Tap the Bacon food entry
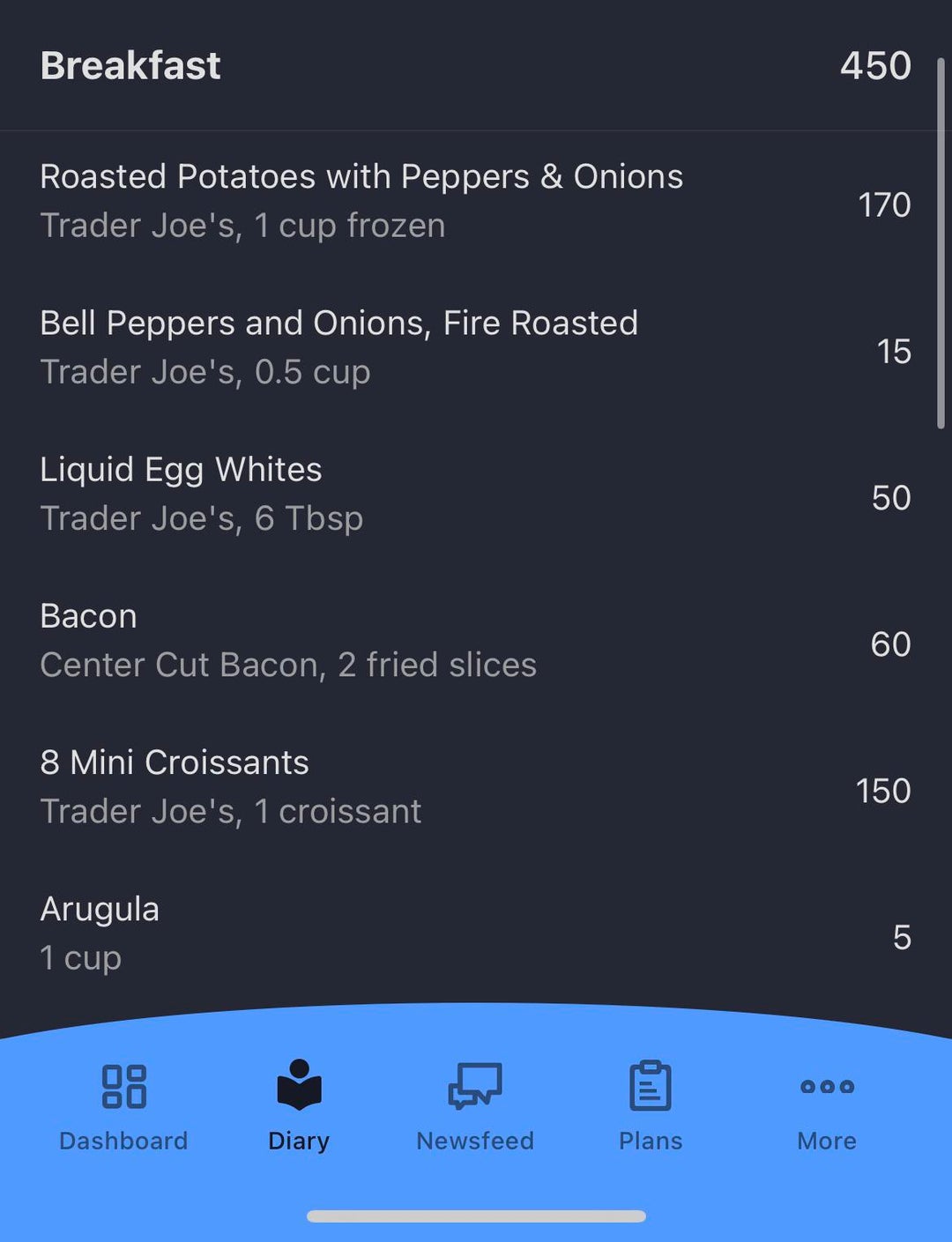Image resolution: width=952 pixels, height=1242 pixels. click(x=288, y=641)
